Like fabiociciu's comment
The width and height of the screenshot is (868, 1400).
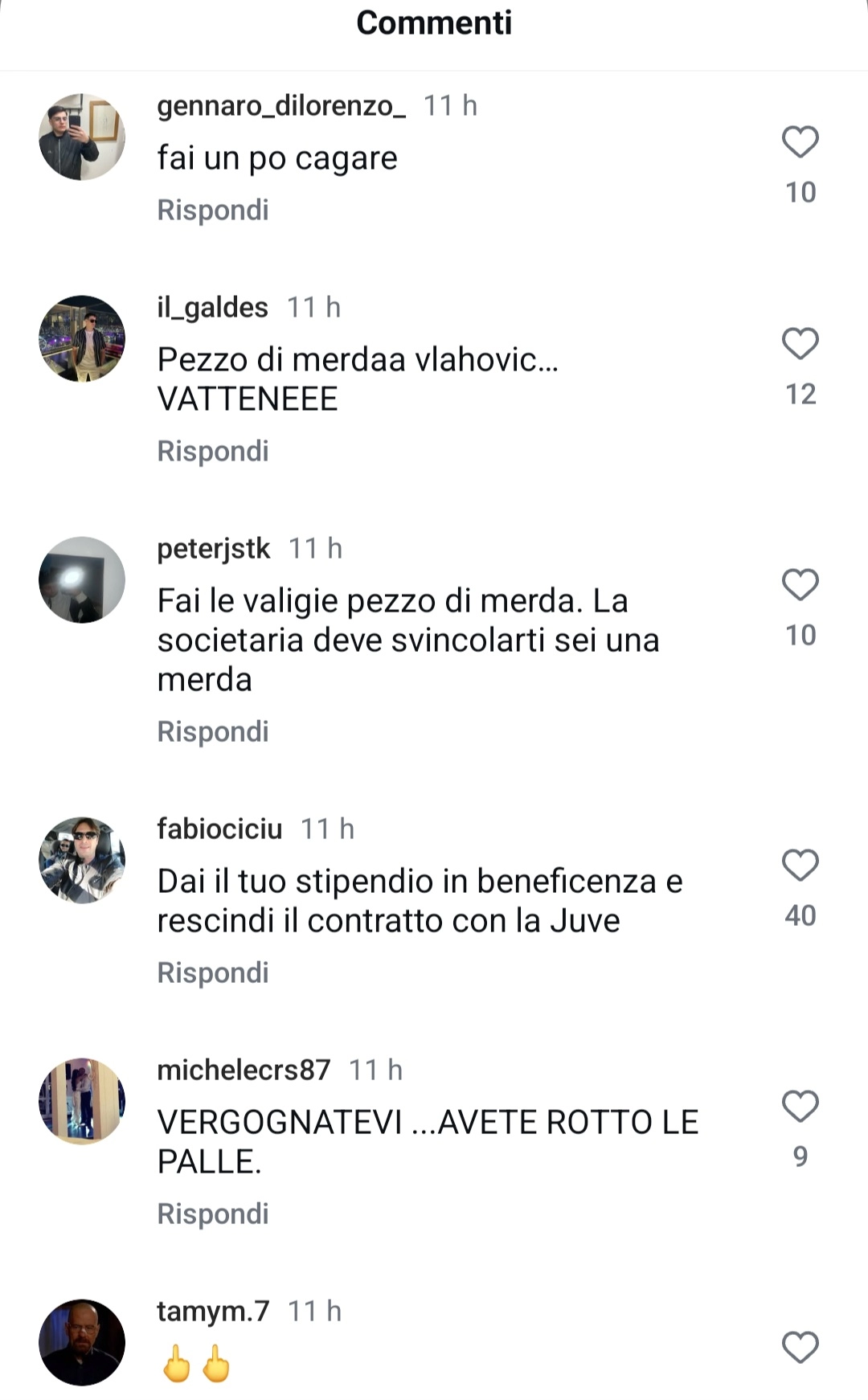tap(800, 866)
